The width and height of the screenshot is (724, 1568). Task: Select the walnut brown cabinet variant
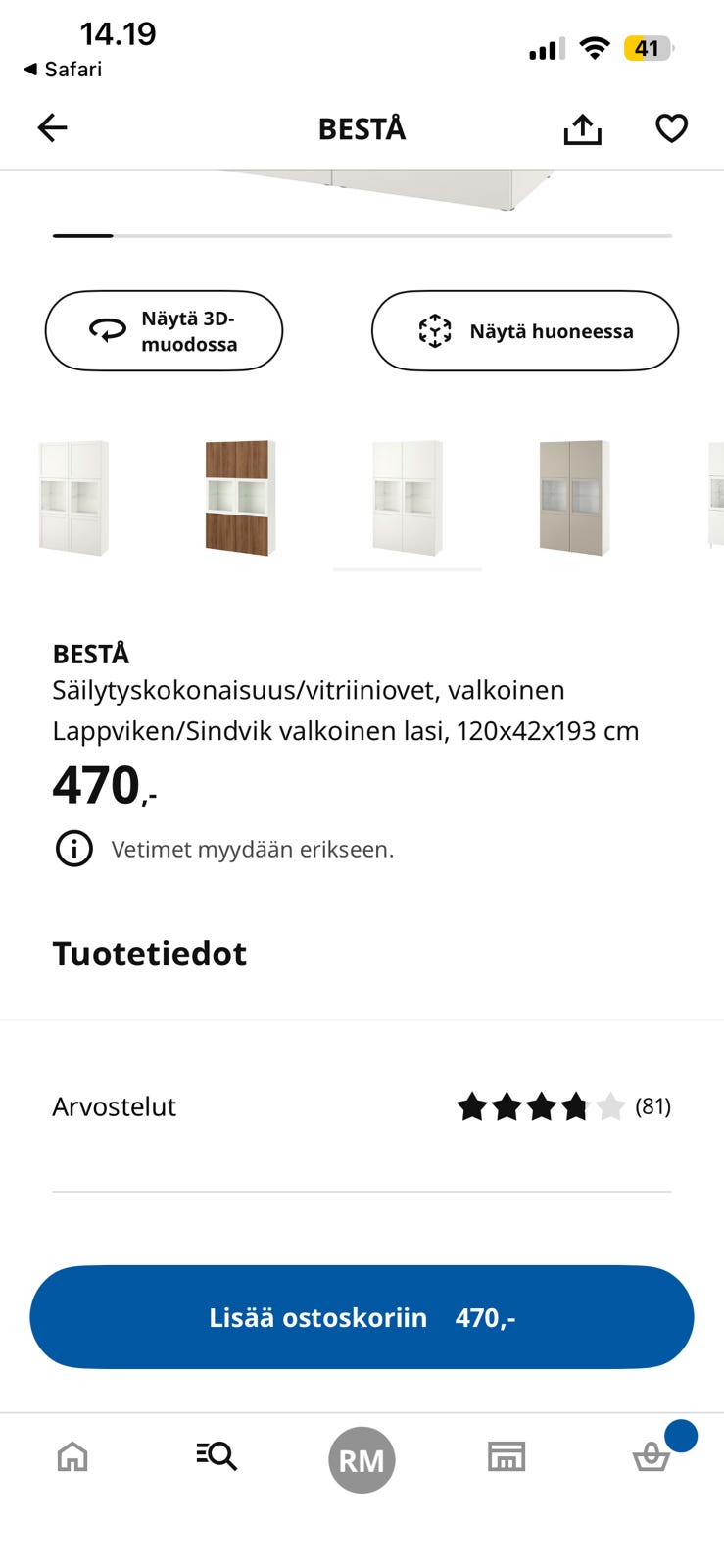[x=239, y=498]
